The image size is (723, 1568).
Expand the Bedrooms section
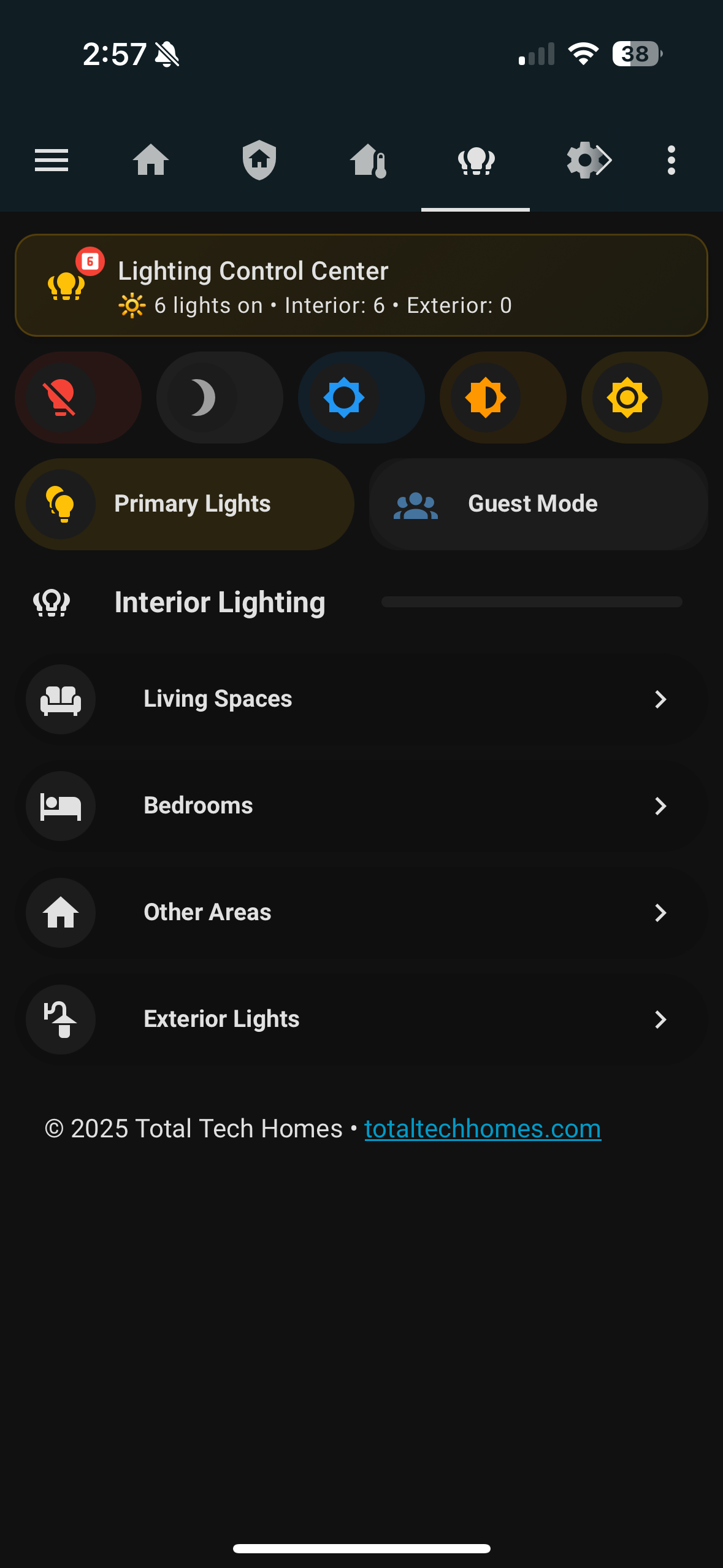pyautogui.click(x=361, y=805)
